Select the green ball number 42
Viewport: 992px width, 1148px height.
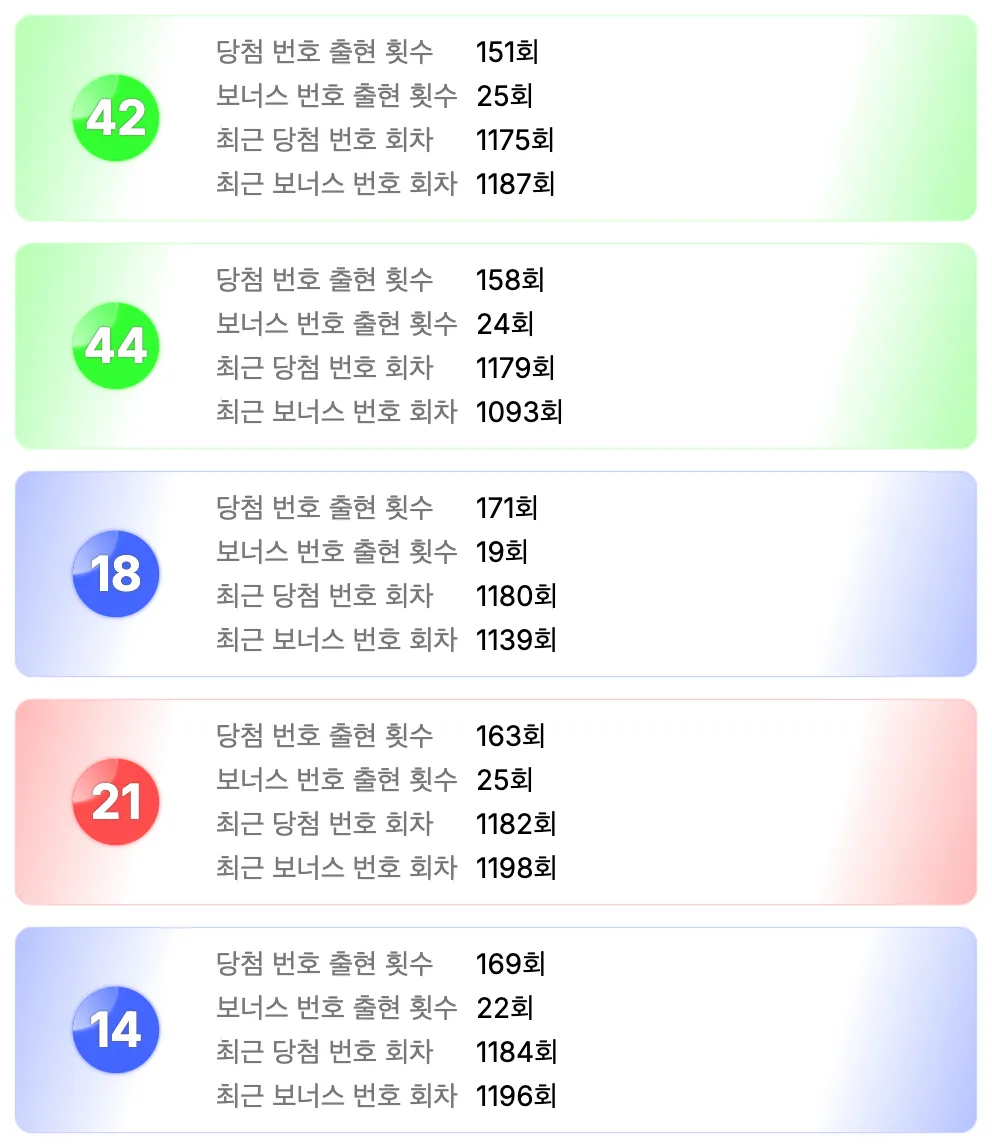tap(115, 117)
